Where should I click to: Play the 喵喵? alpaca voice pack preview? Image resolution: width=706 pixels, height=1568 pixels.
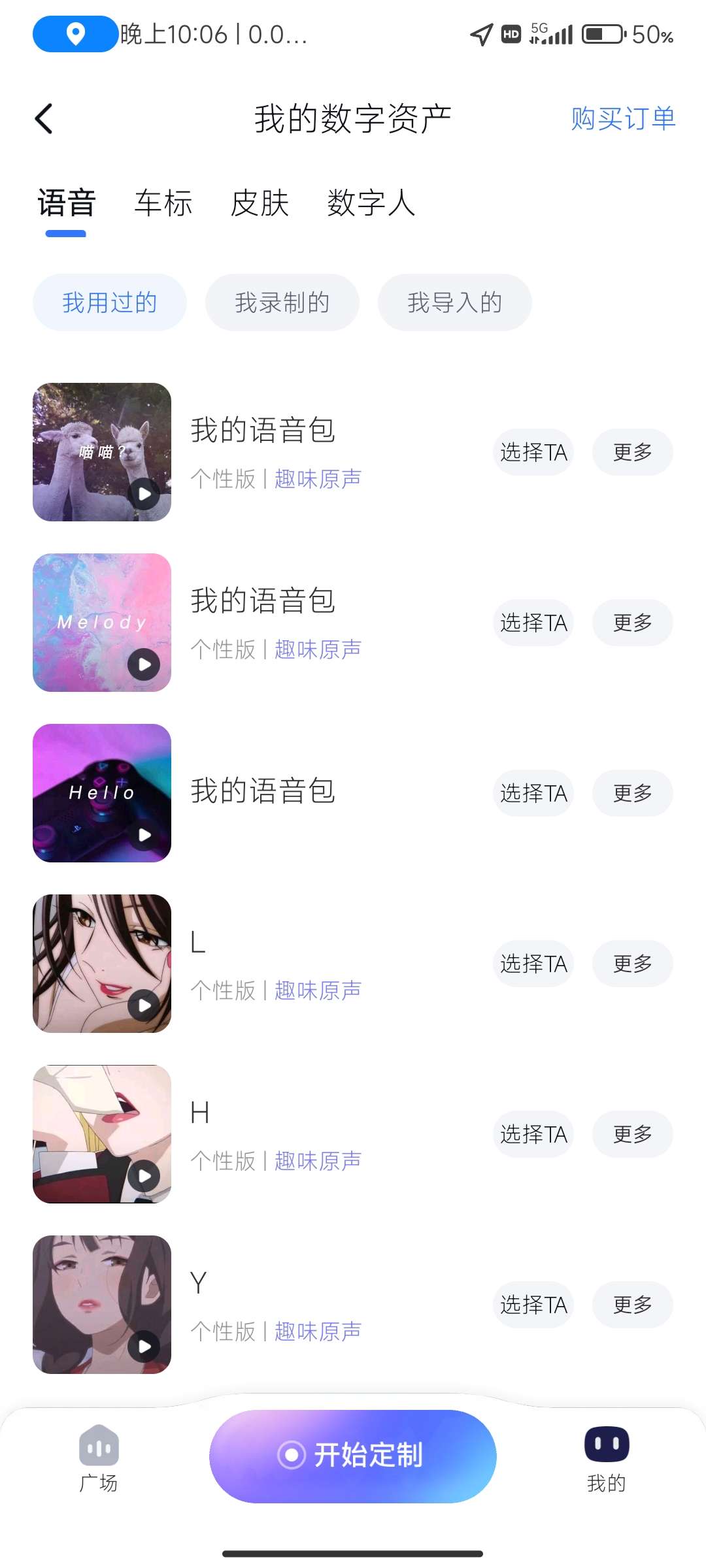[144, 493]
